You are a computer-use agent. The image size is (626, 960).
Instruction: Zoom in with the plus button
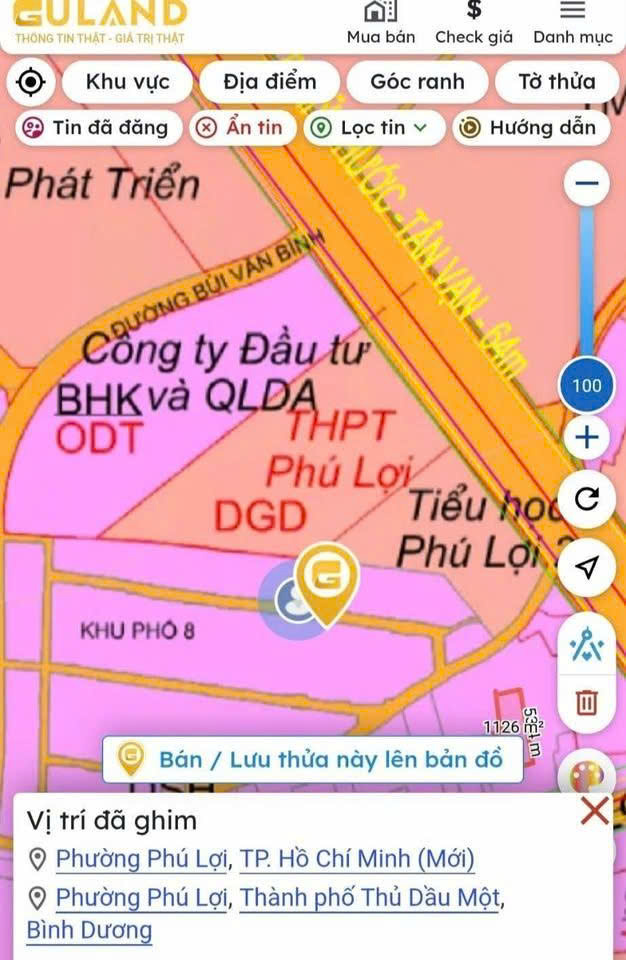click(587, 437)
